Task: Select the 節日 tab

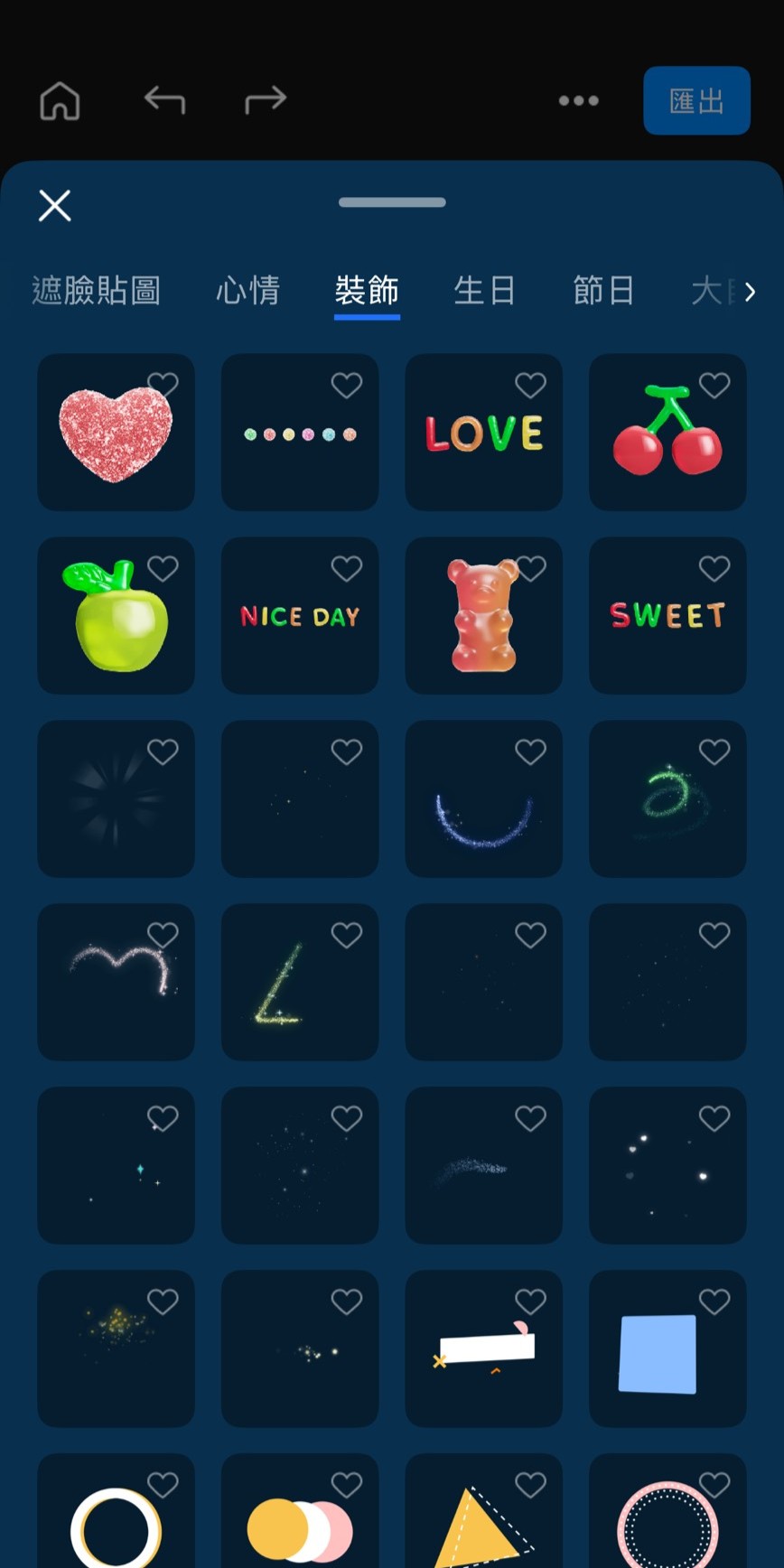Action: 602,291
